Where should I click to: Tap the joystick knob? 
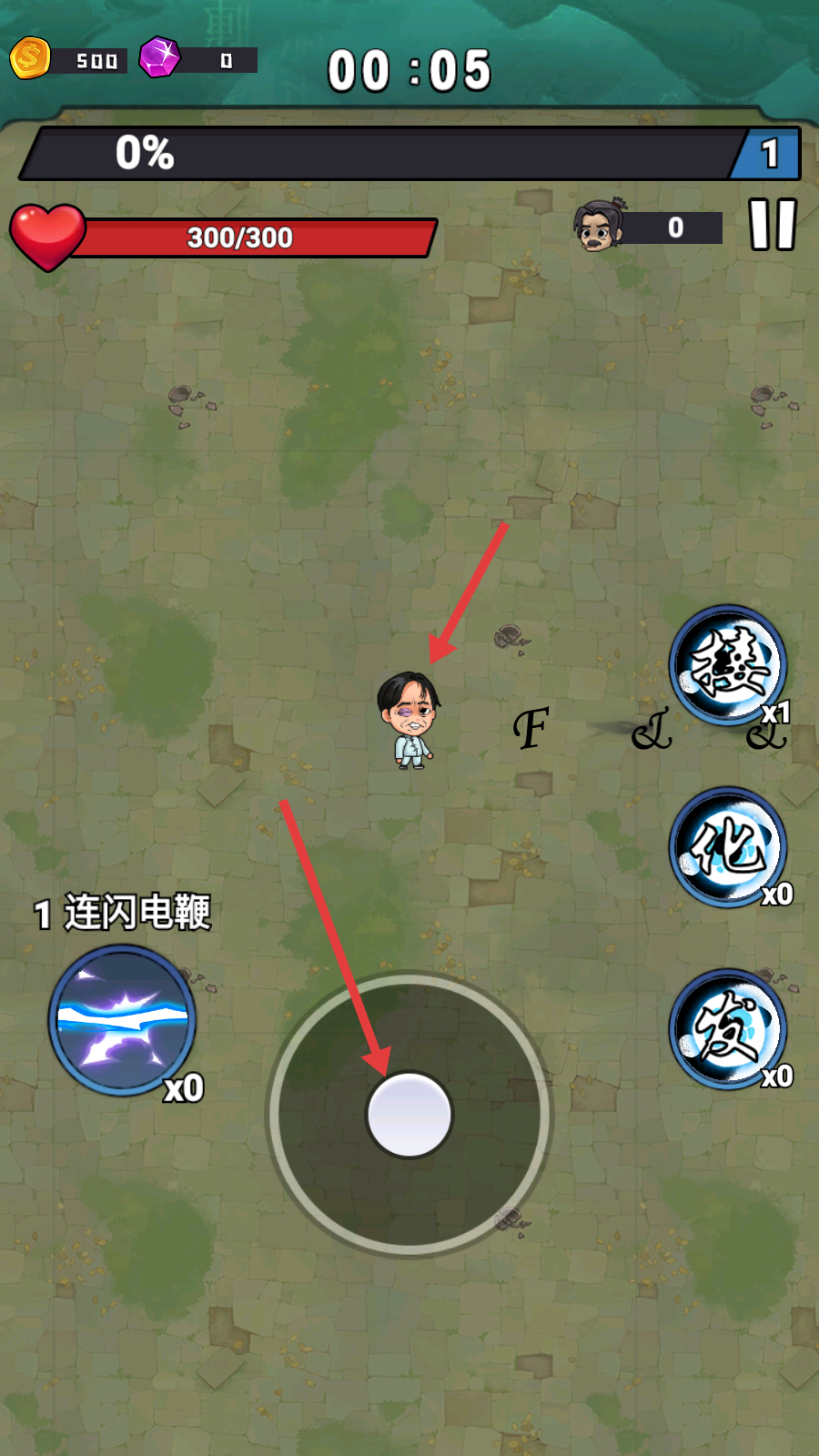[409, 1115]
